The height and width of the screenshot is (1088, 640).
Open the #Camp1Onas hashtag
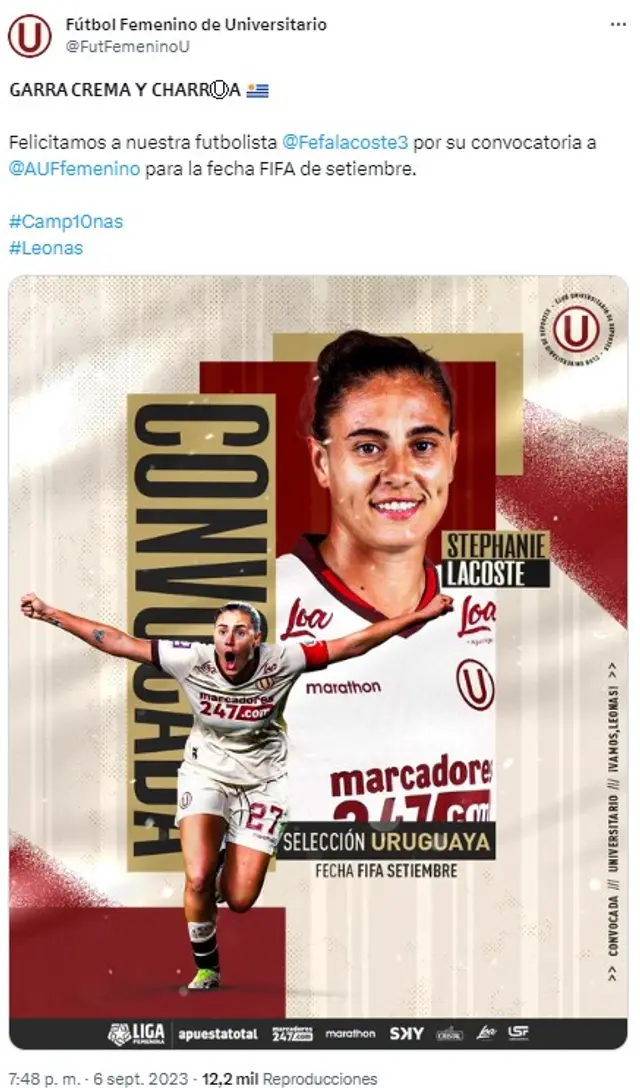point(65,221)
